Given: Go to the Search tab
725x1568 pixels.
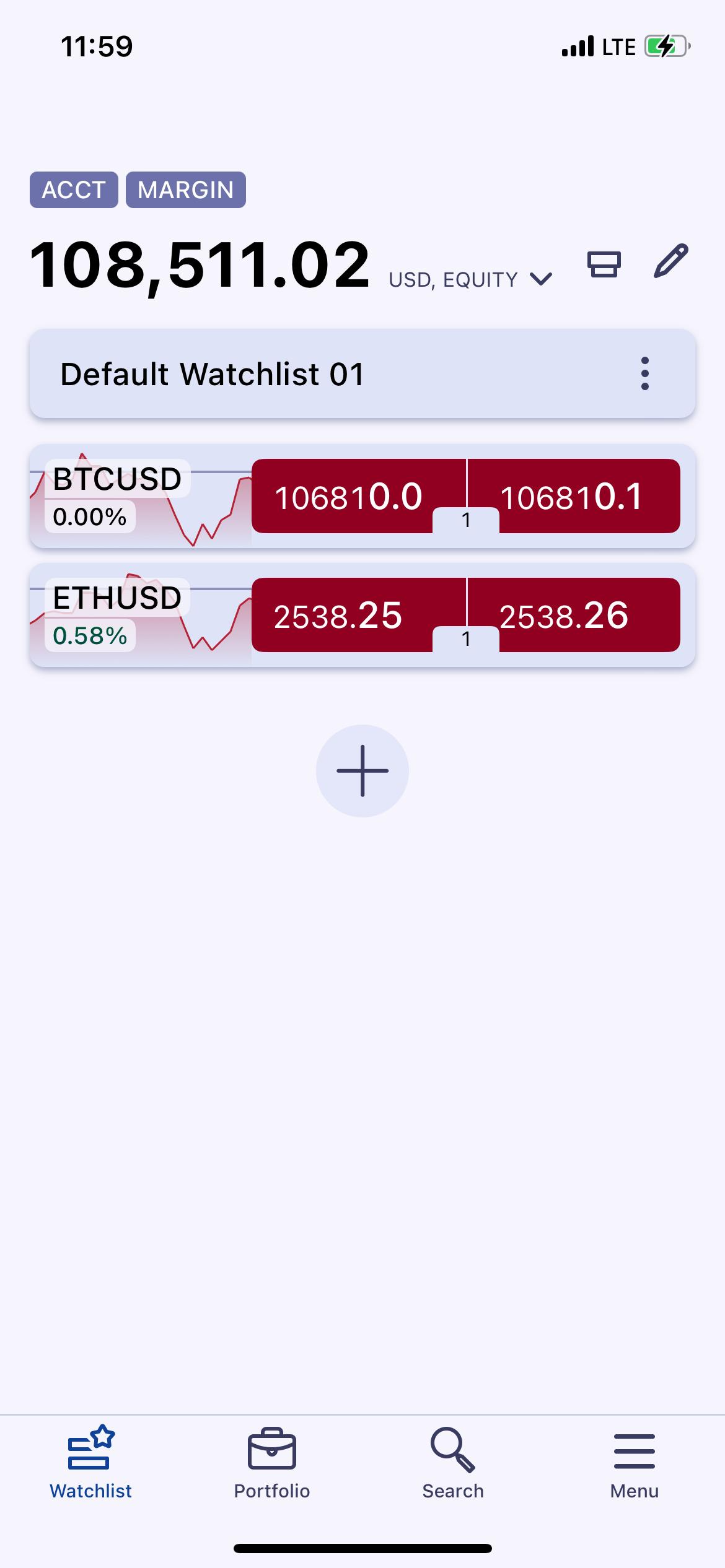Looking at the screenshot, I should [x=453, y=1464].
